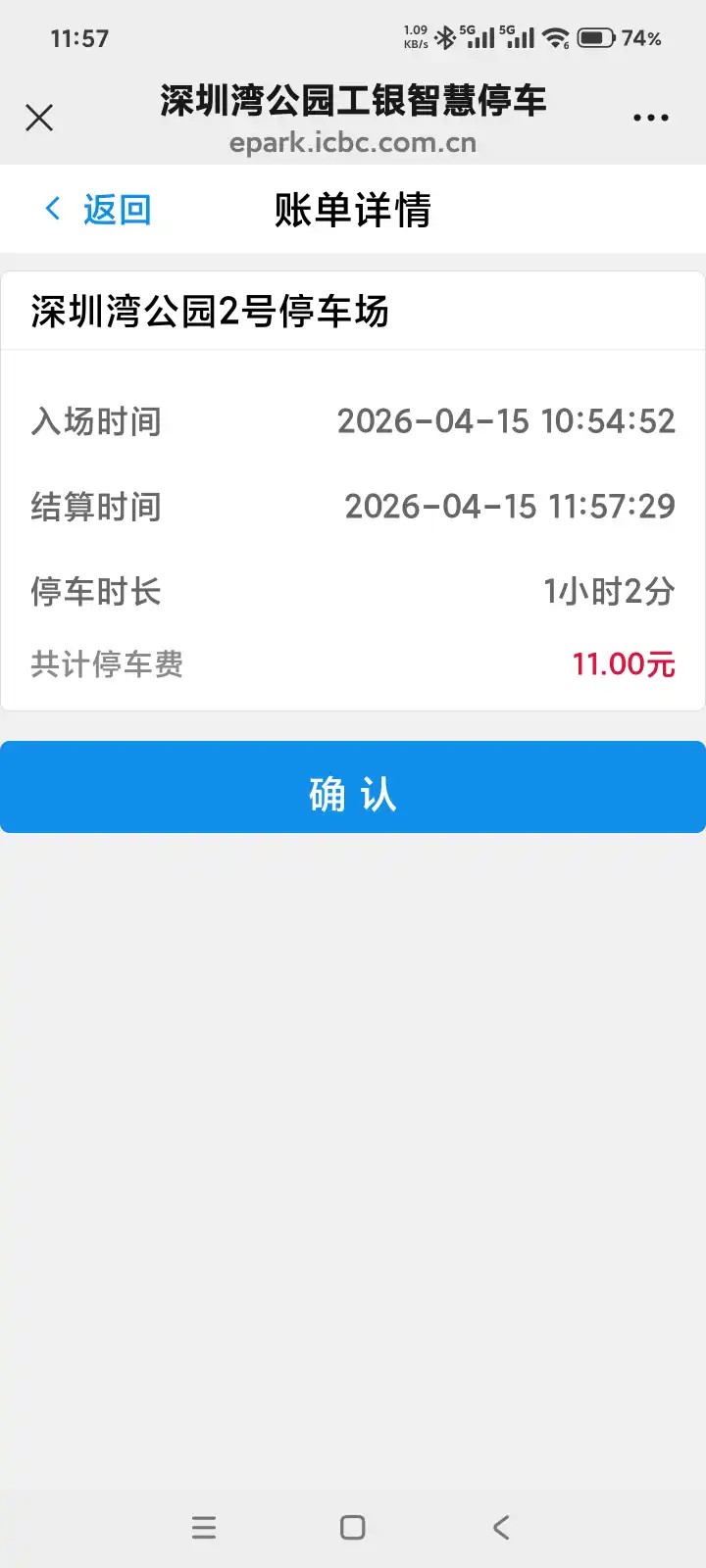Open the three-dot overflow menu
Image resolution: width=706 pixels, height=1568 pixels.
[x=650, y=118]
